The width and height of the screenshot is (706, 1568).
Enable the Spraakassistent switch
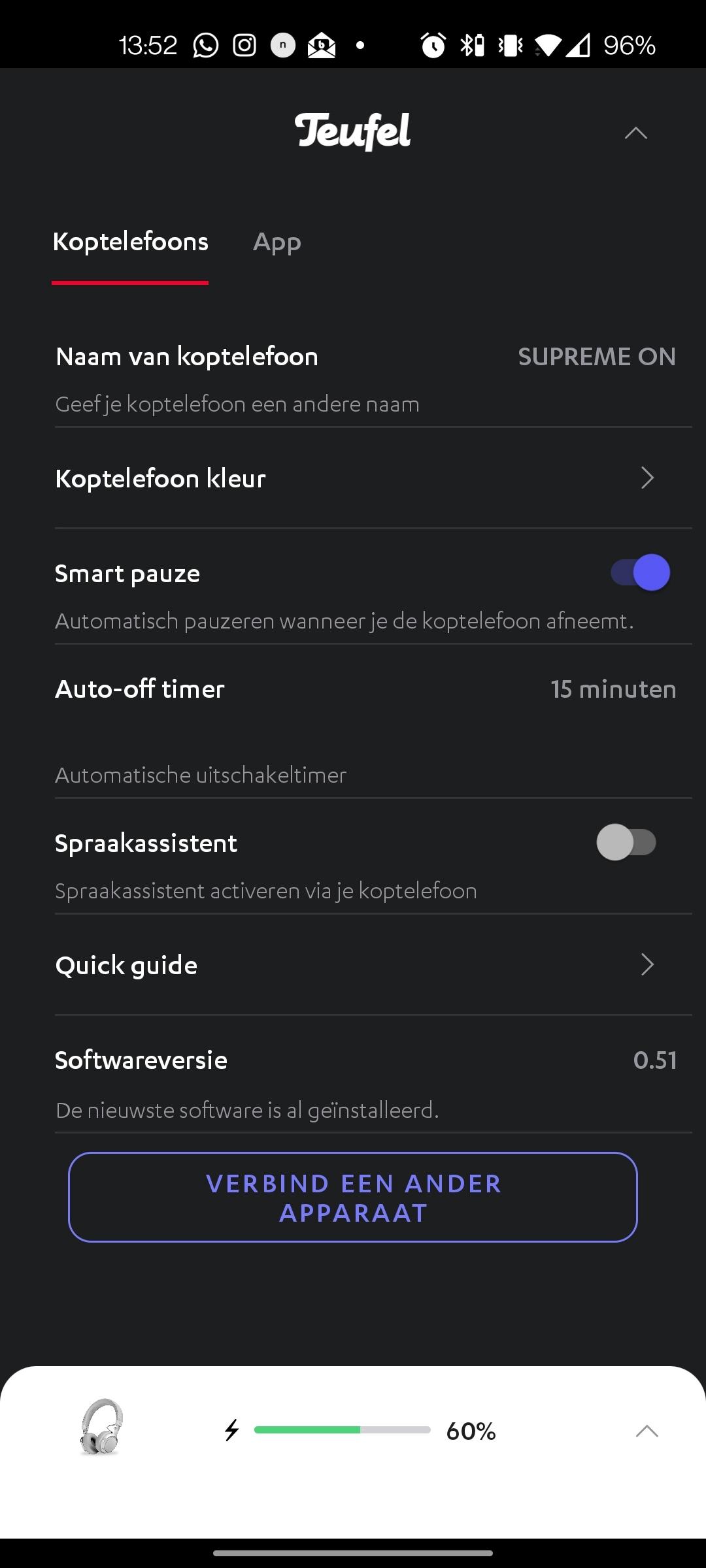pyautogui.click(x=626, y=842)
